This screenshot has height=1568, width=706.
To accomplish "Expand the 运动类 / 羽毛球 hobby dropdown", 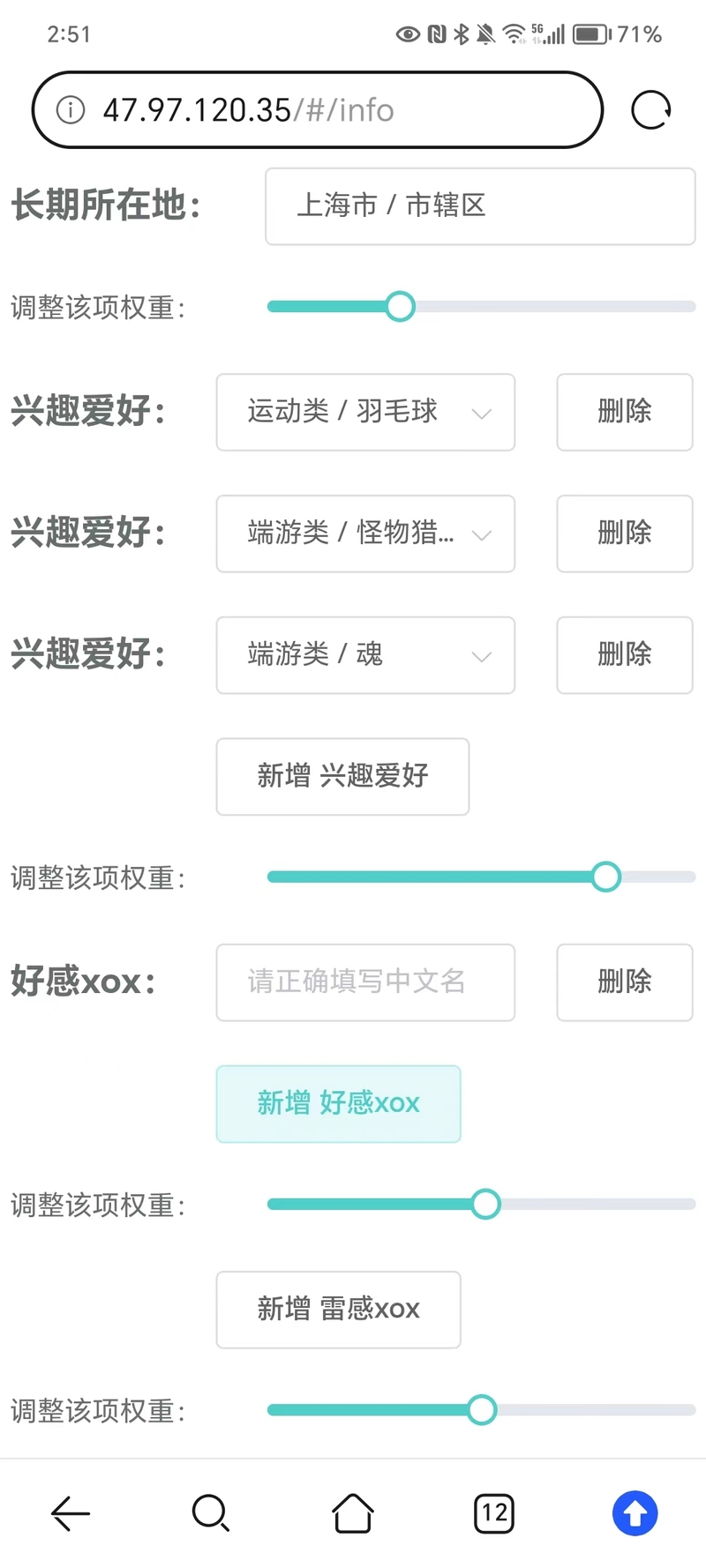I will [x=365, y=412].
